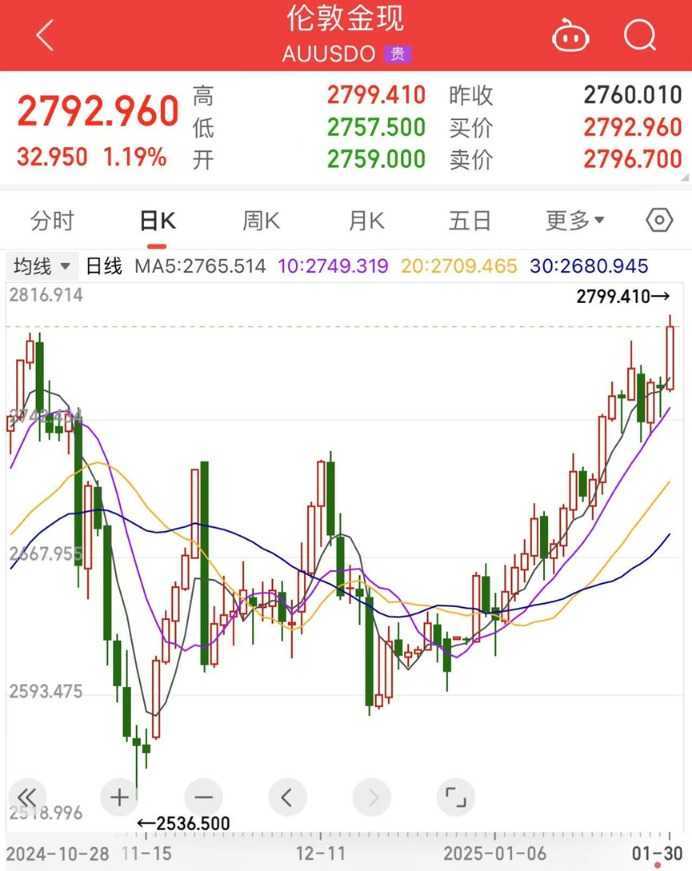This screenshot has width=692, height=871.
Task: Open chart settings hexagon icon
Action: (659, 220)
